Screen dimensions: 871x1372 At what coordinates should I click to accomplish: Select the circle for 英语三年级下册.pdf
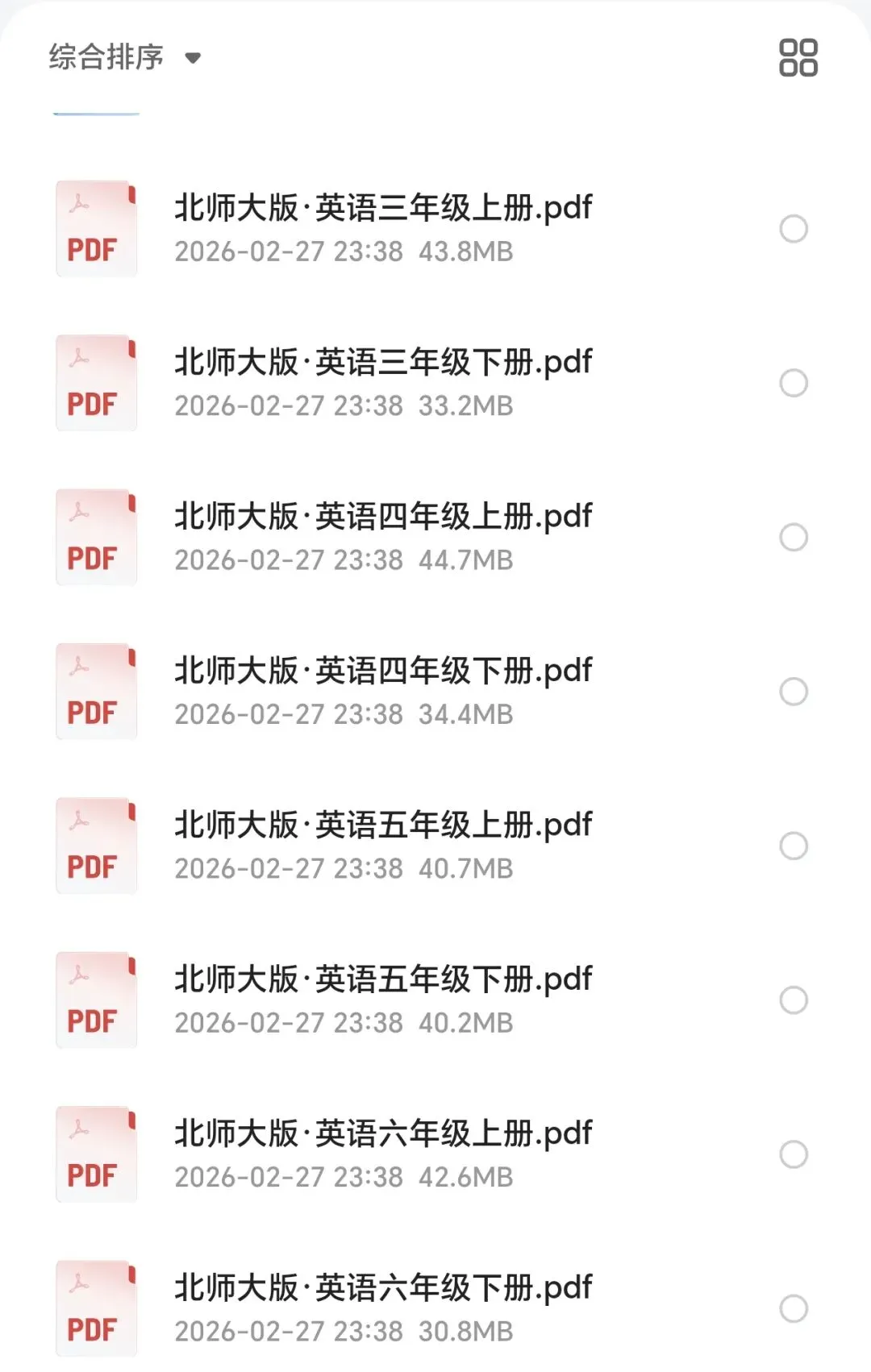coord(794,383)
